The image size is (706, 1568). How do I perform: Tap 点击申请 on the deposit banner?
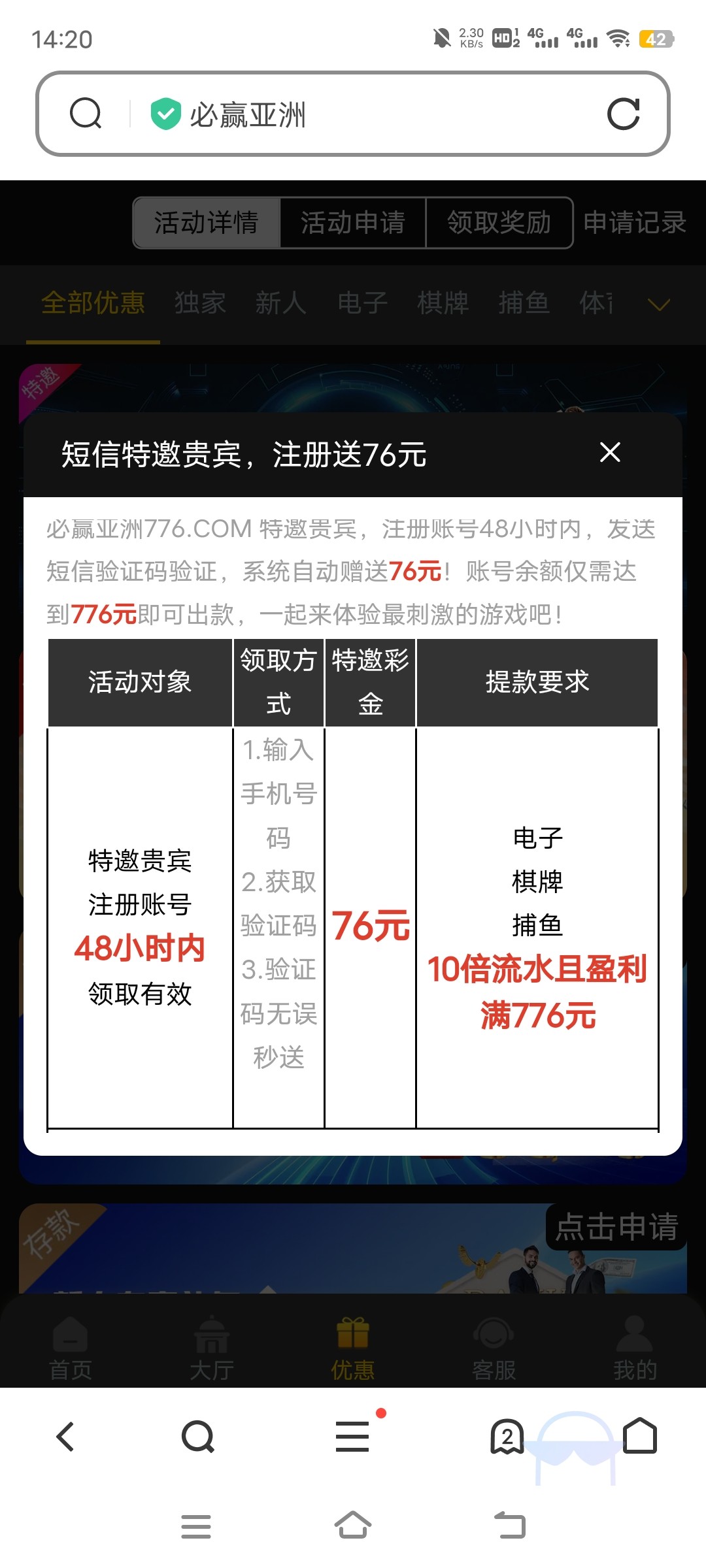616,1226
